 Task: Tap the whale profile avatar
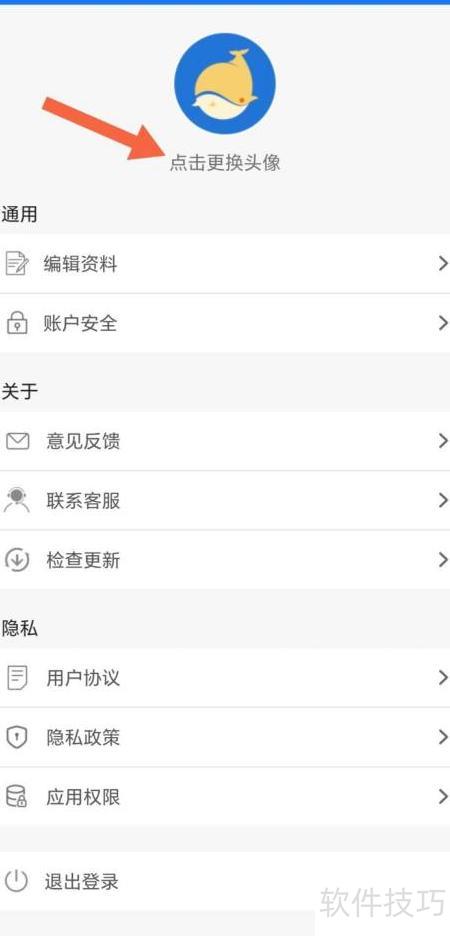point(225,84)
